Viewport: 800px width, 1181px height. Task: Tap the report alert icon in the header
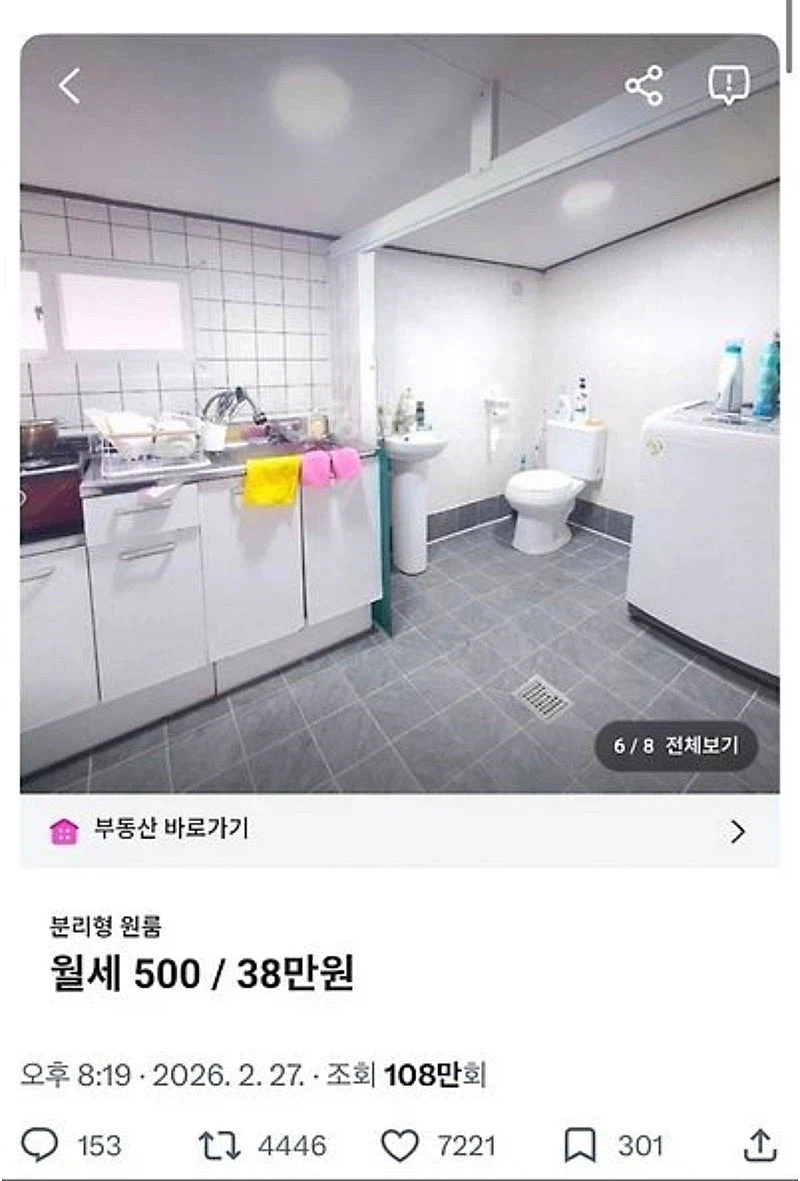(727, 86)
